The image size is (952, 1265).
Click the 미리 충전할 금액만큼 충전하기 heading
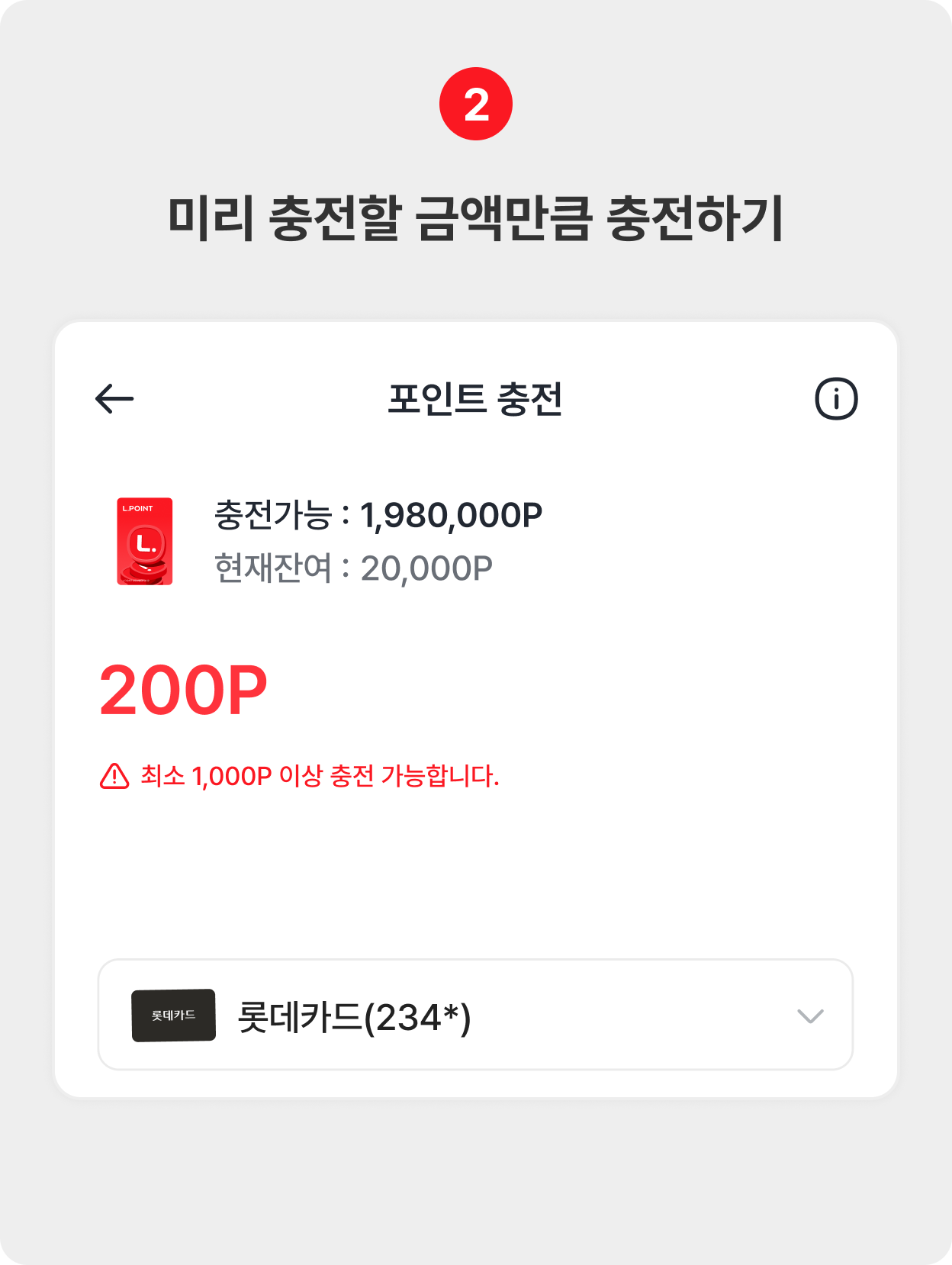(x=476, y=217)
